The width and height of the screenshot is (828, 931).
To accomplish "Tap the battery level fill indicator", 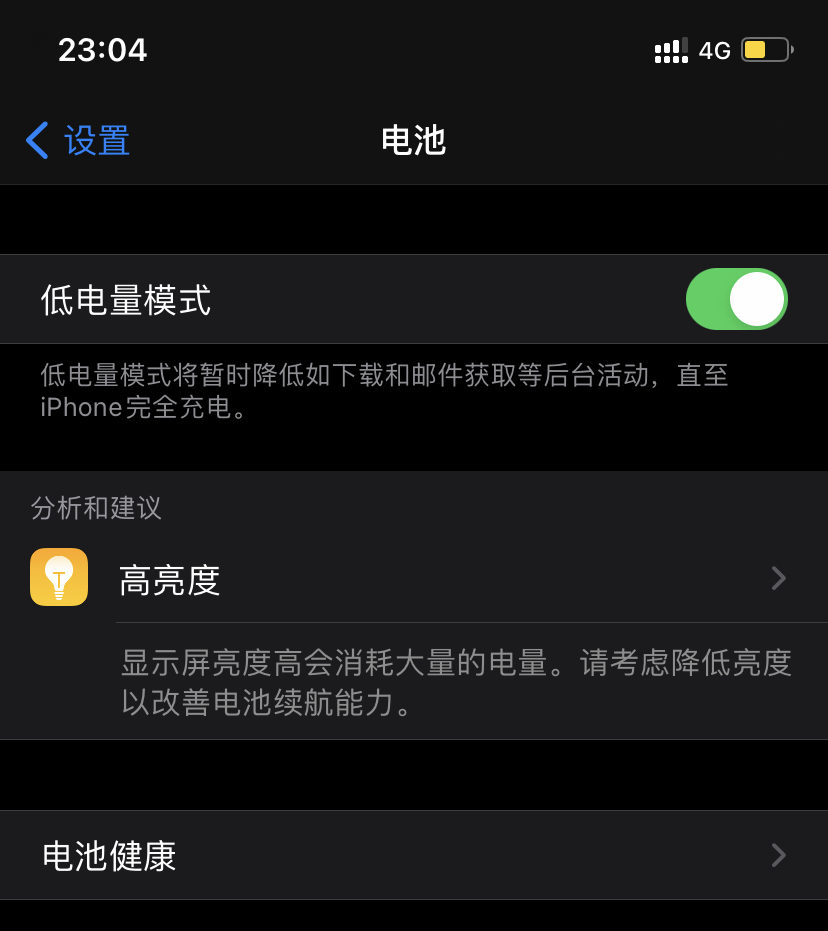I will click(757, 49).
